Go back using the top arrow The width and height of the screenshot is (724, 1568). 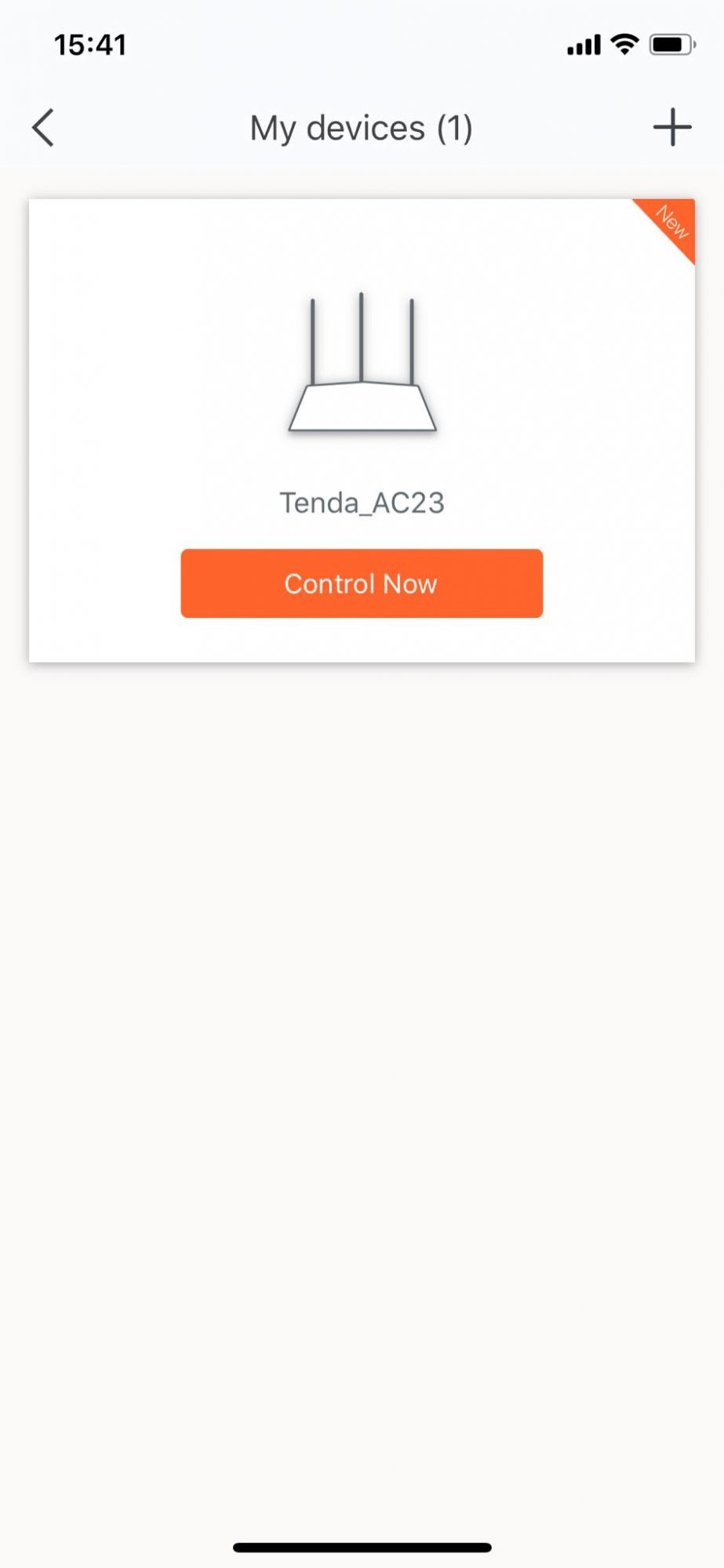(43, 127)
